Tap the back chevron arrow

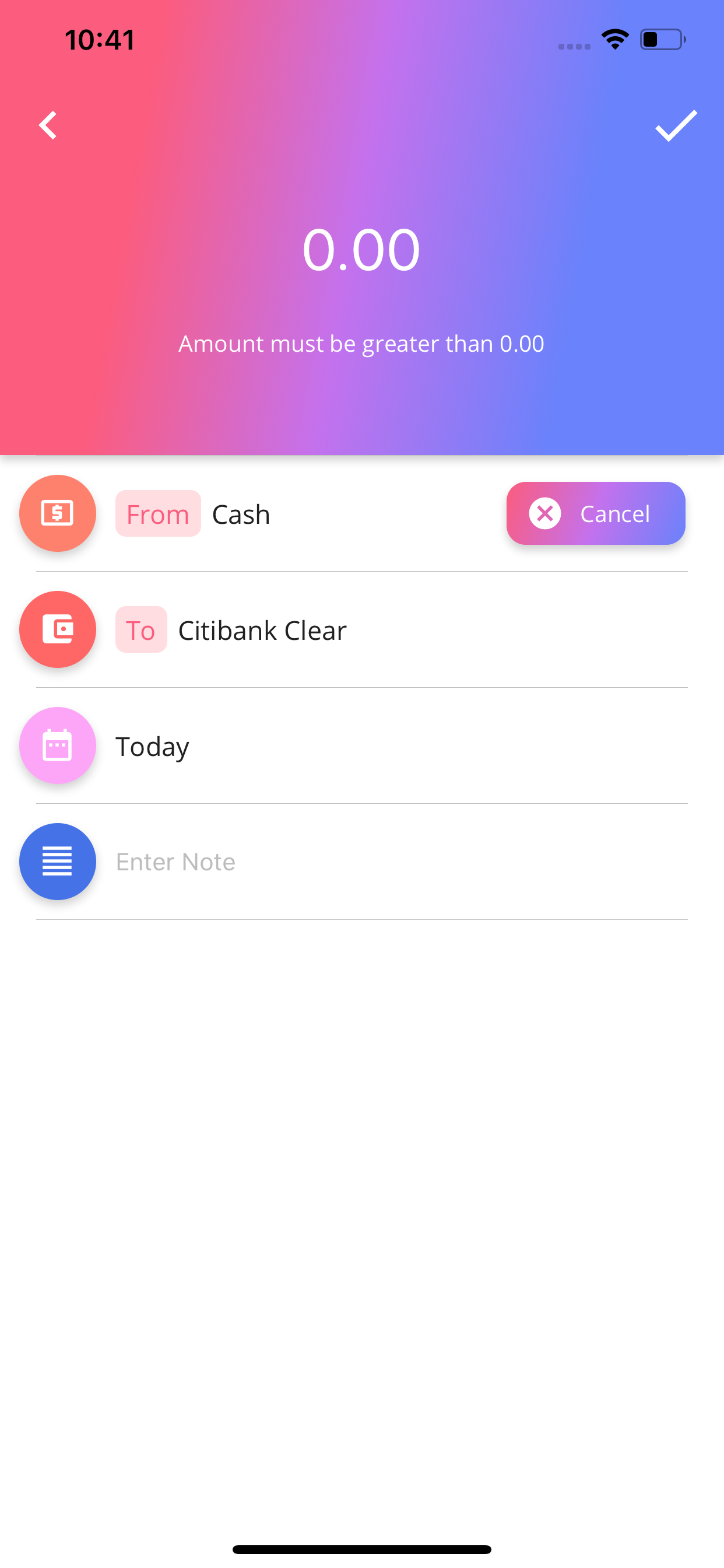(x=48, y=125)
